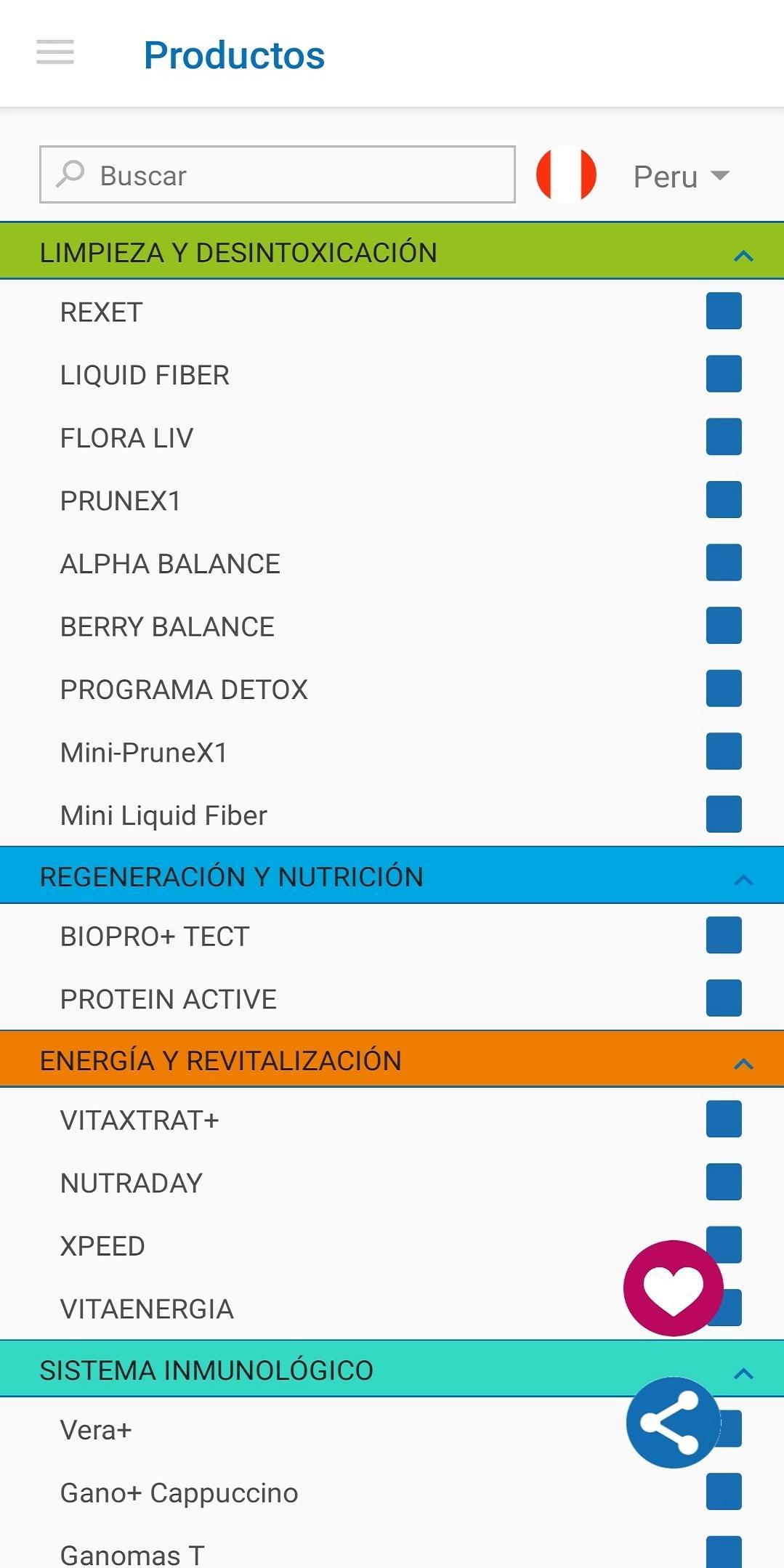Collapse the Limpieza y Desintoxicación section
The height and width of the screenshot is (1568, 784).
pos(743,255)
